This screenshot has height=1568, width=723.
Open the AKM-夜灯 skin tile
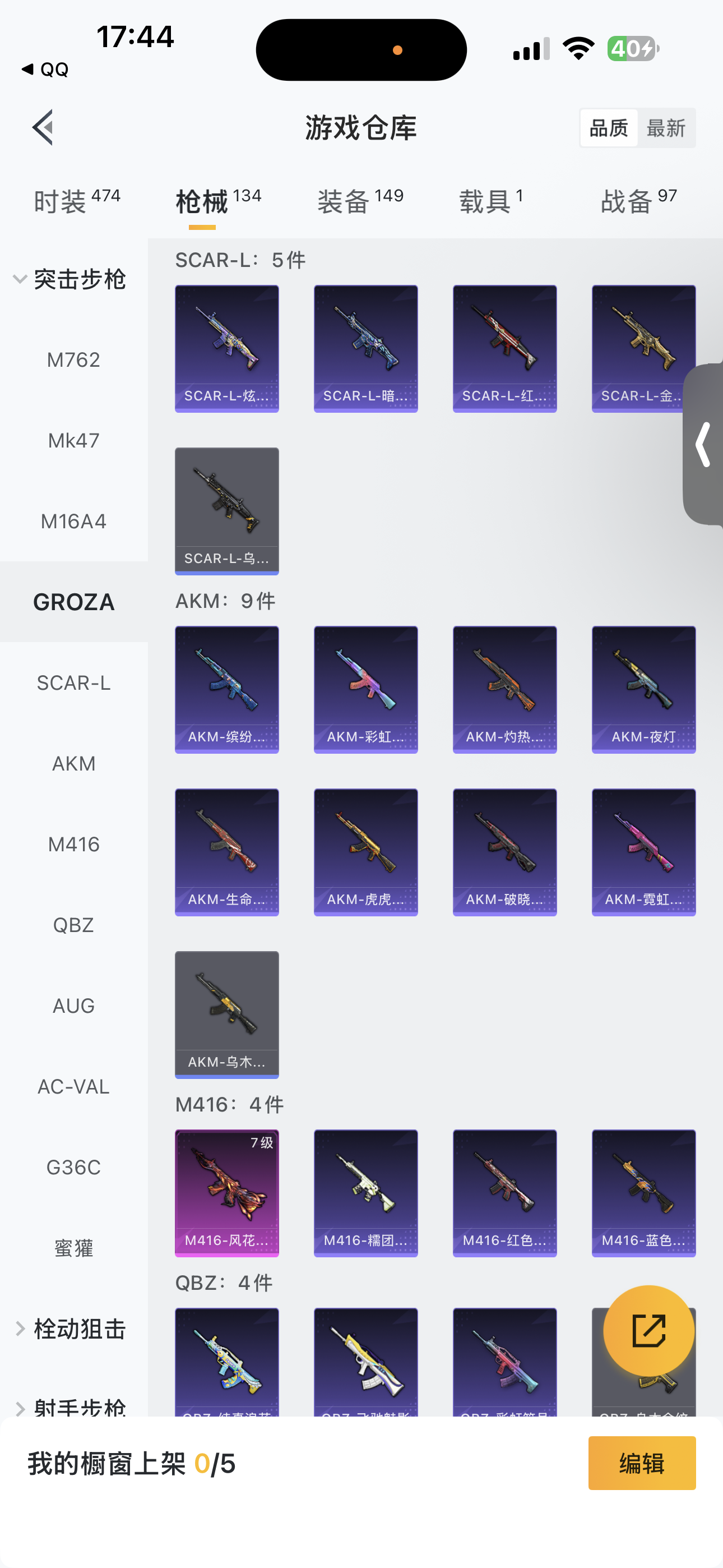click(x=643, y=689)
